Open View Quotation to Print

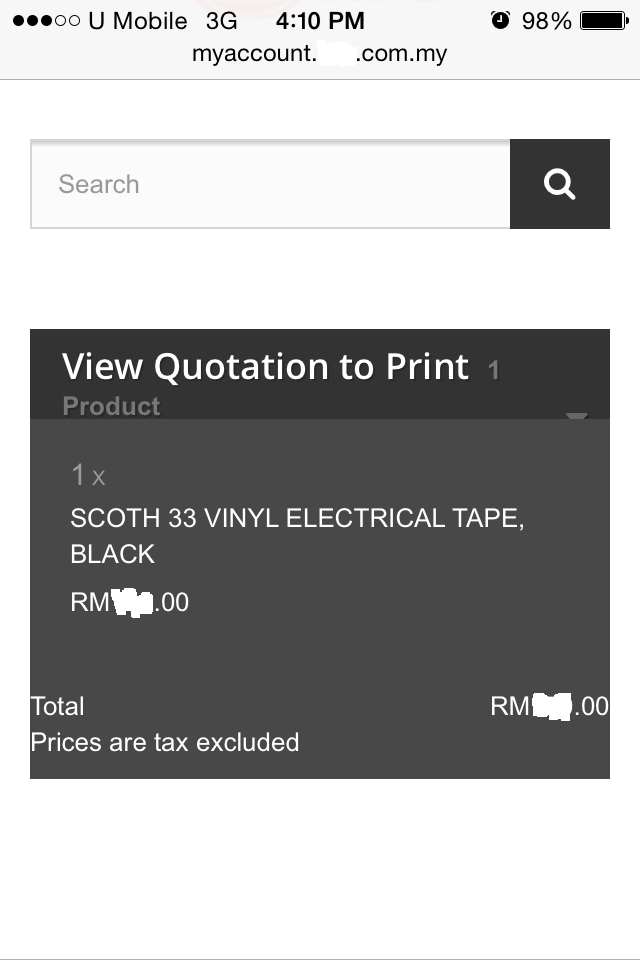266,368
